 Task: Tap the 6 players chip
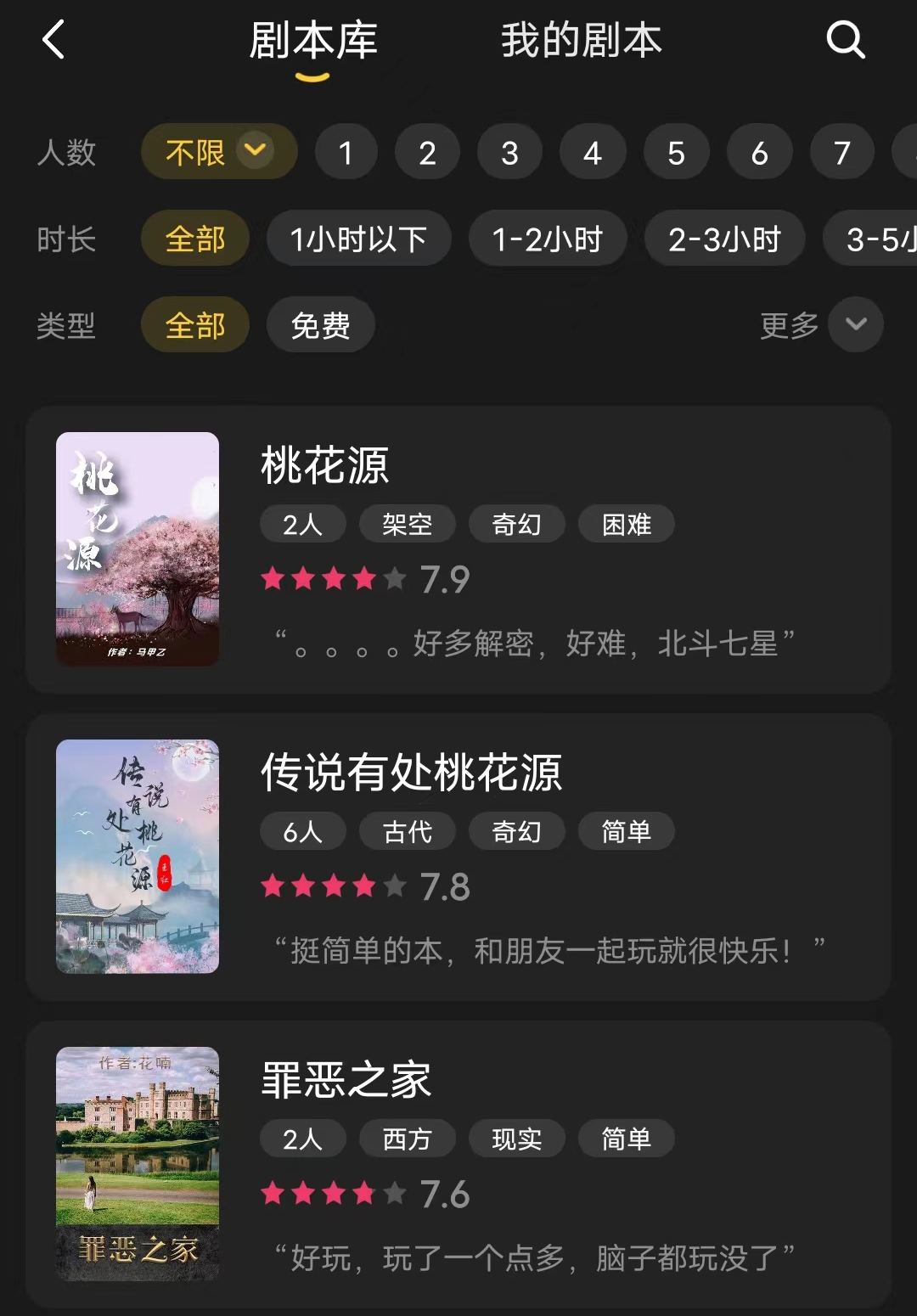click(x=759, y=153)
